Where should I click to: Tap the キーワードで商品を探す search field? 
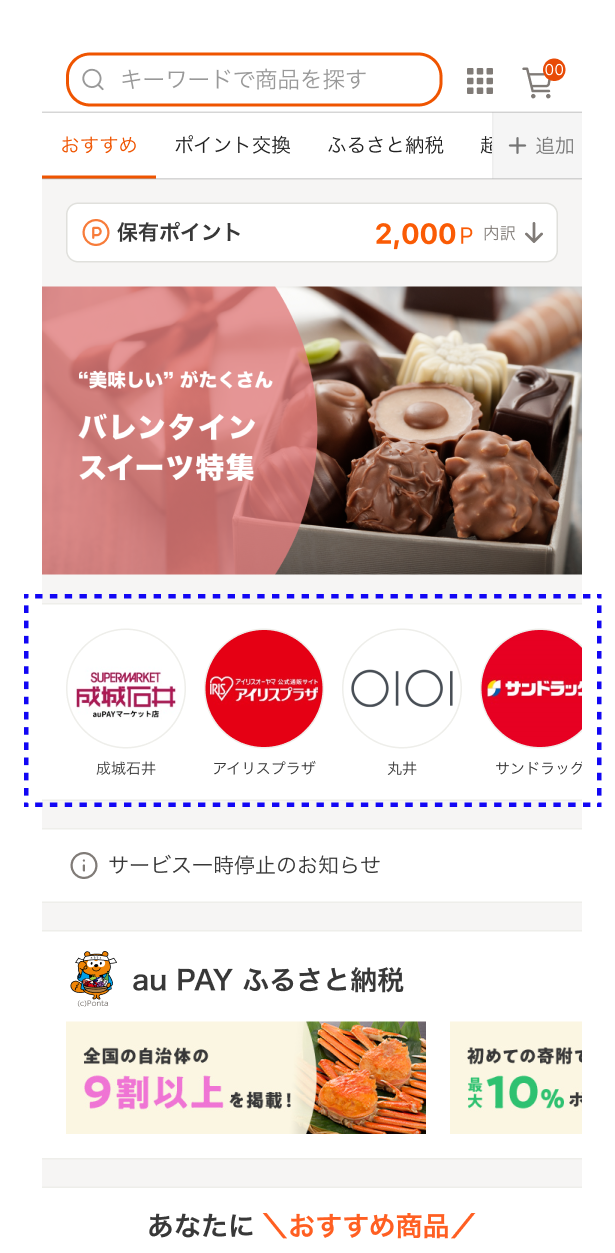(254, 80)
